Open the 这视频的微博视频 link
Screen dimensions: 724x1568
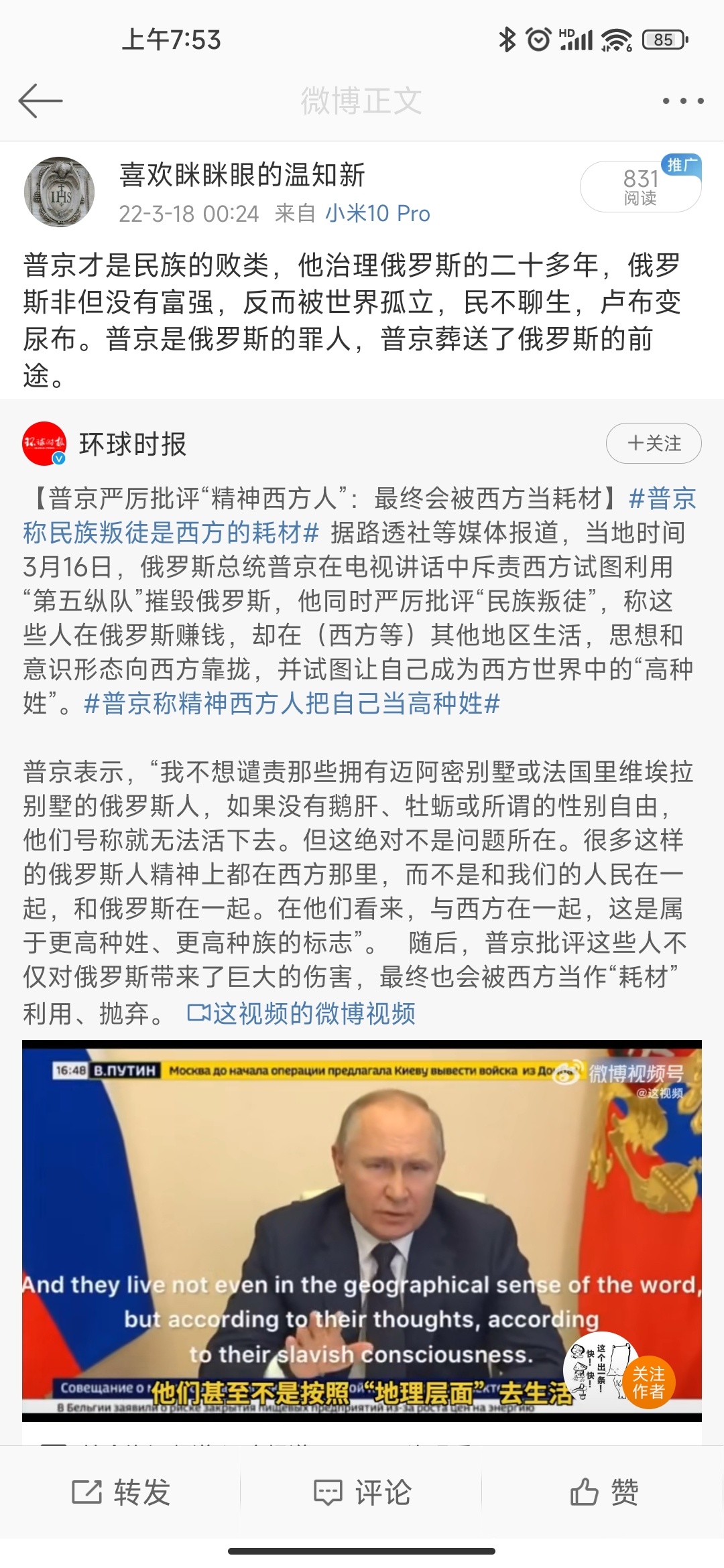(302, 1014)
